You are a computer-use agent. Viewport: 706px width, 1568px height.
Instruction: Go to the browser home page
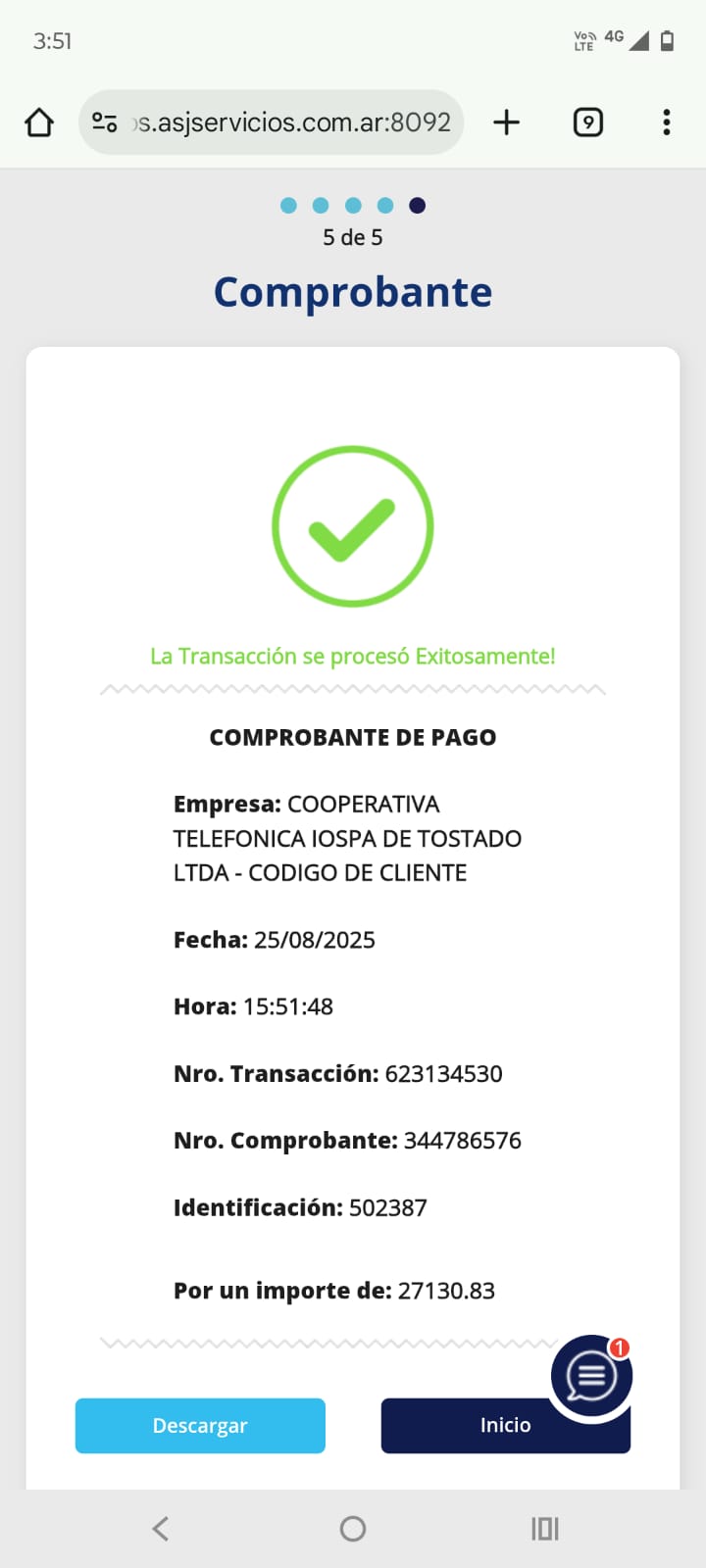tap(39, 122)
